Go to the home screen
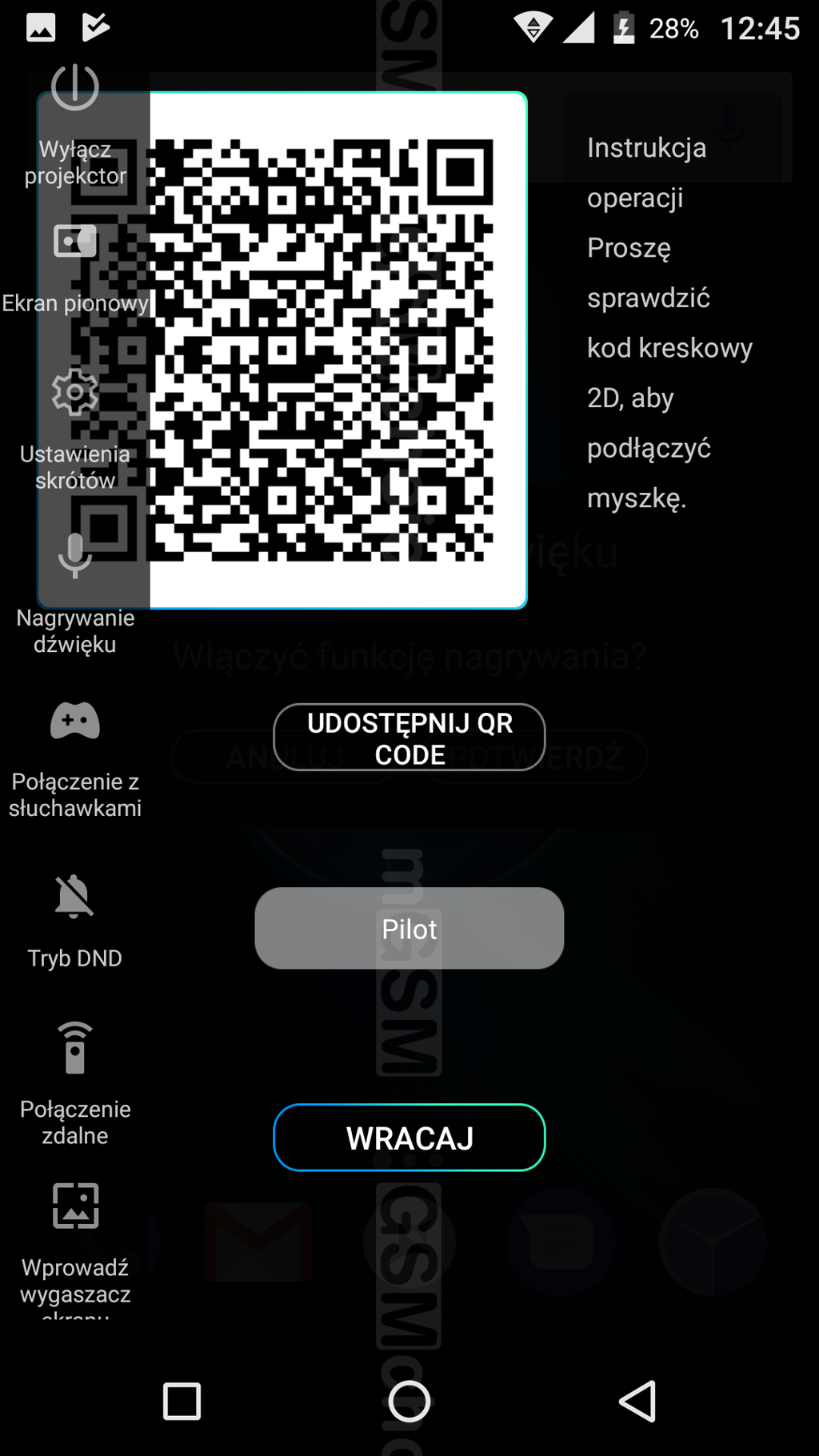Image resolution: width=819 pixels, height=1456 pixels. [x=409, y=1402]
